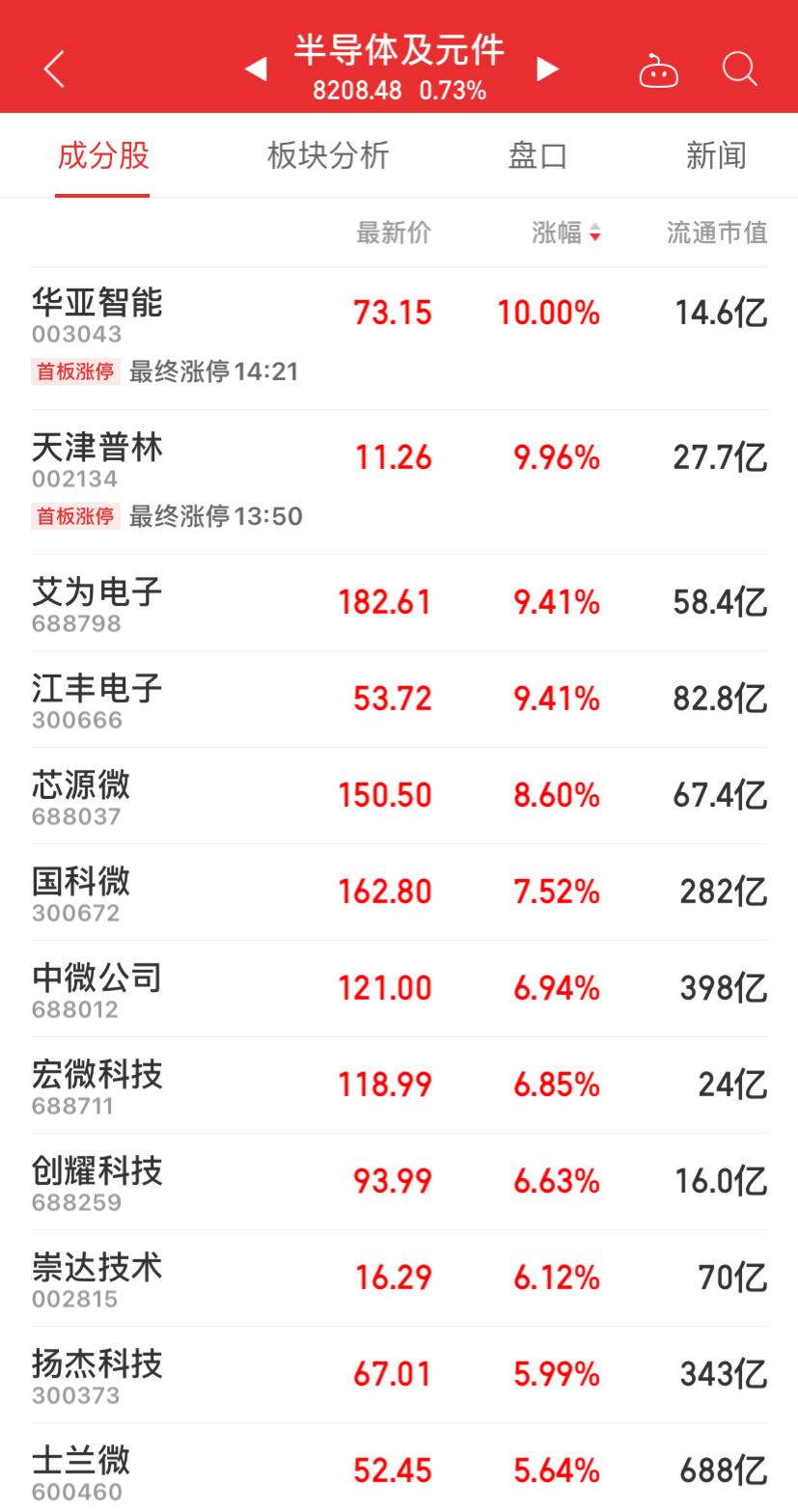Screen dimensions: 798x1512
Task: Open the search magnifier
Action: coord(740,69)
